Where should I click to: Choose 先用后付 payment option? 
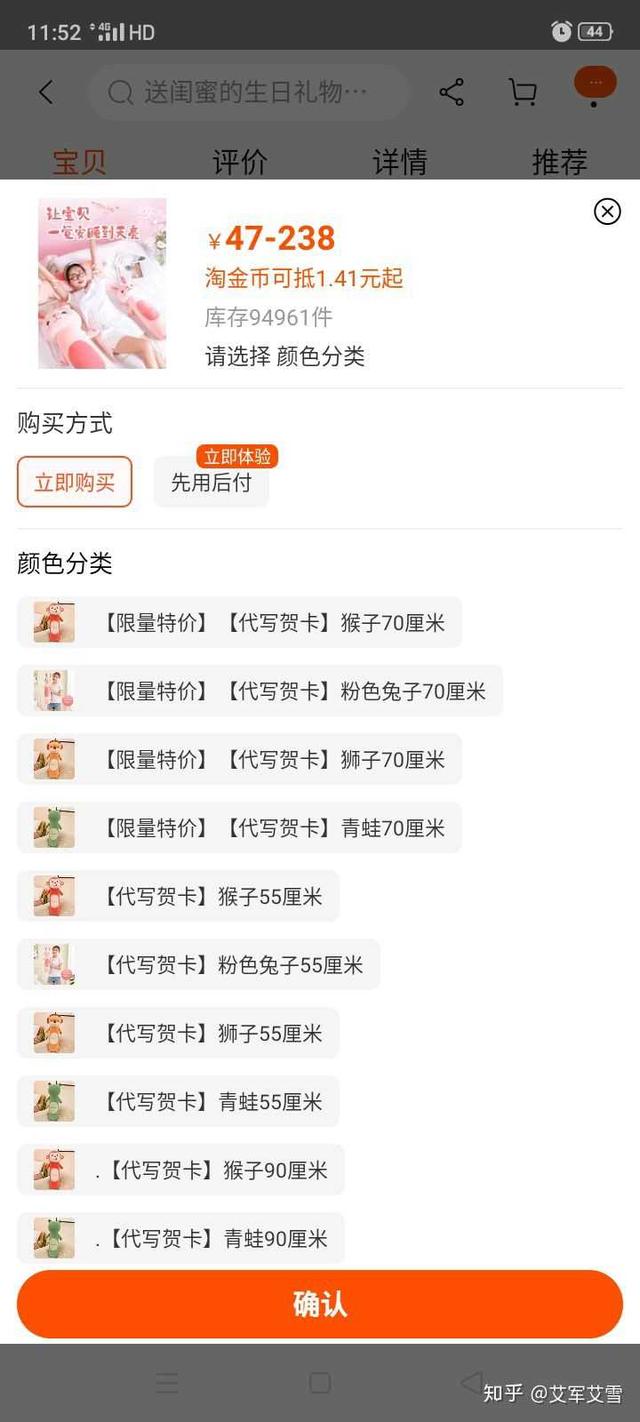coord(211,483)
